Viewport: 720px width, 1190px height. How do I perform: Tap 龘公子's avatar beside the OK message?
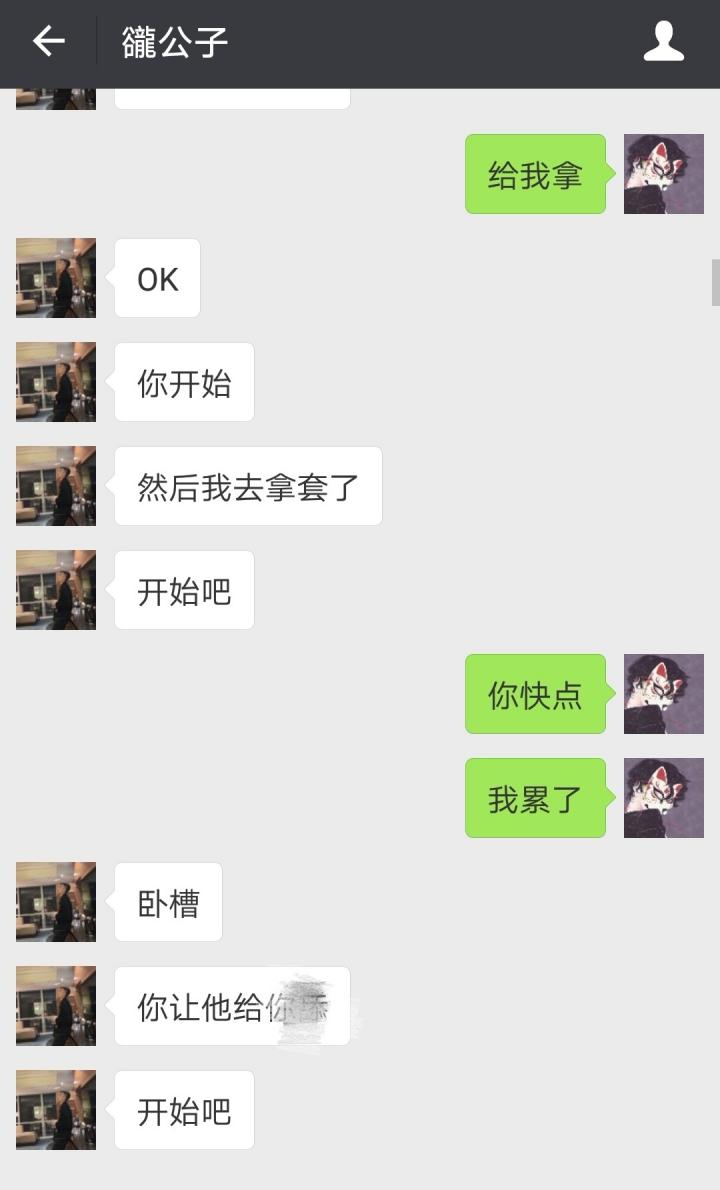(55, 278)
